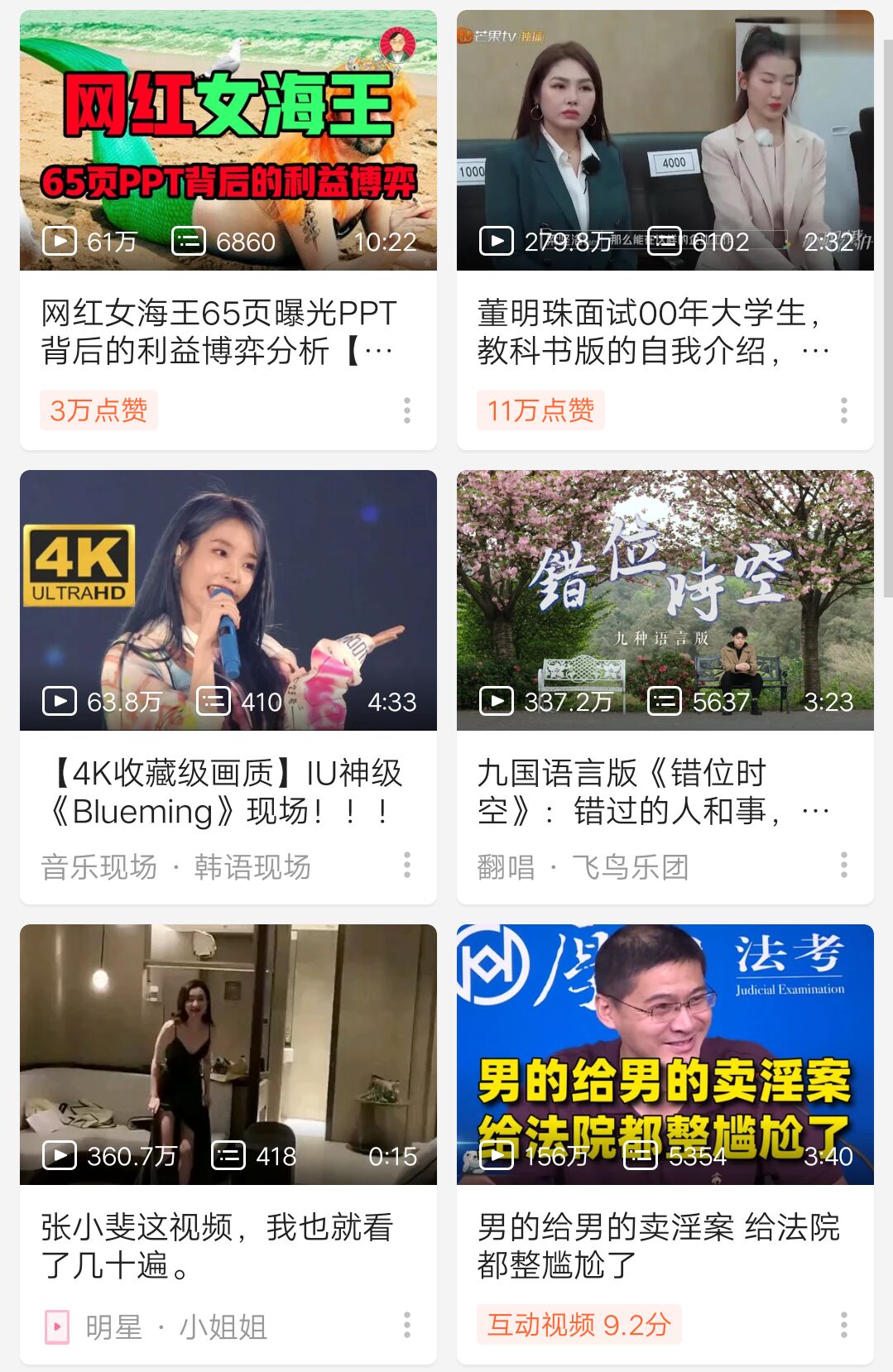Show the overflow menu for 错位时空 video
893x1372 pixels.
click(x=843, y=865)
